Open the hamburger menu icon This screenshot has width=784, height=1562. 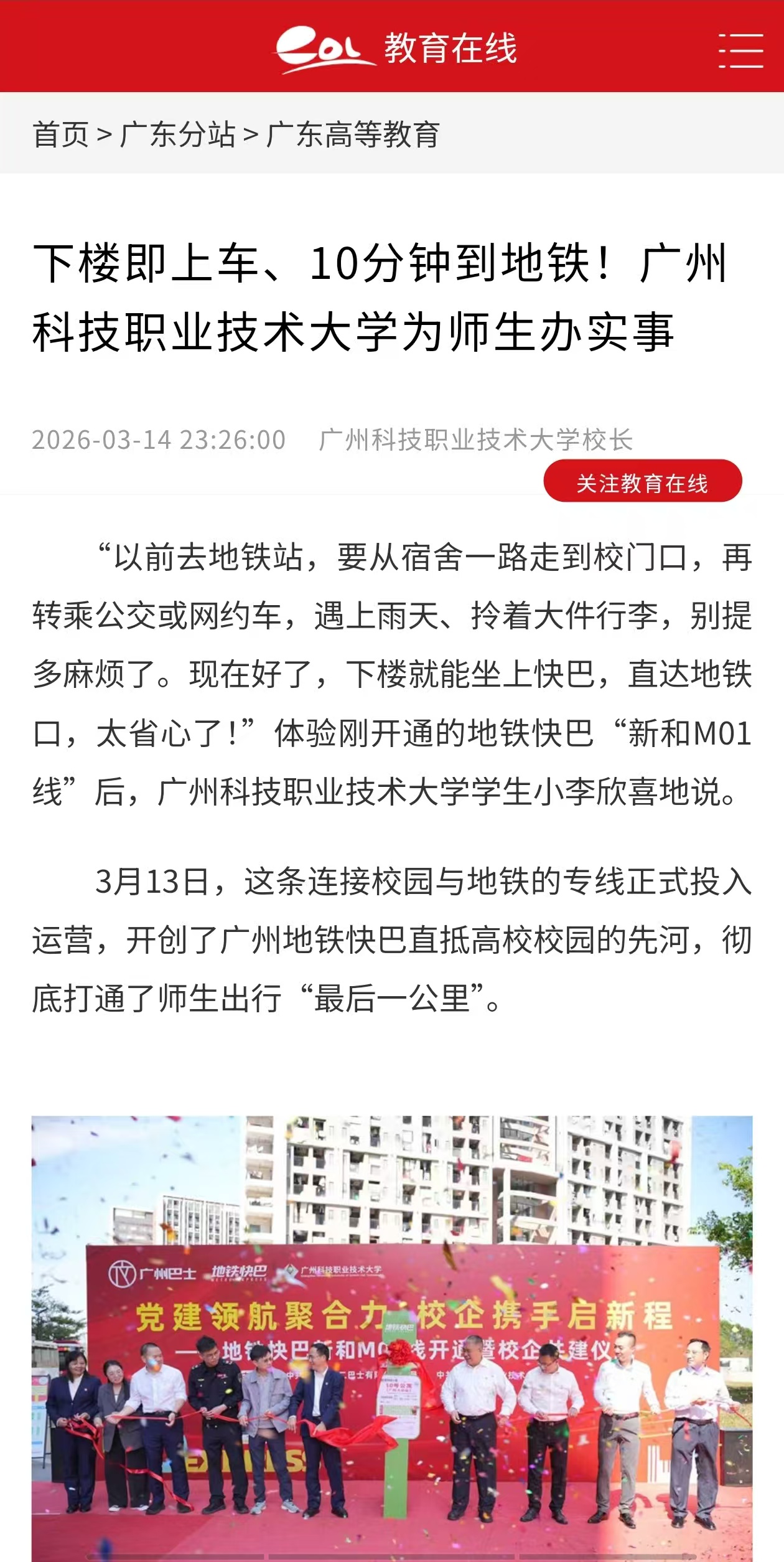(740, 50)
